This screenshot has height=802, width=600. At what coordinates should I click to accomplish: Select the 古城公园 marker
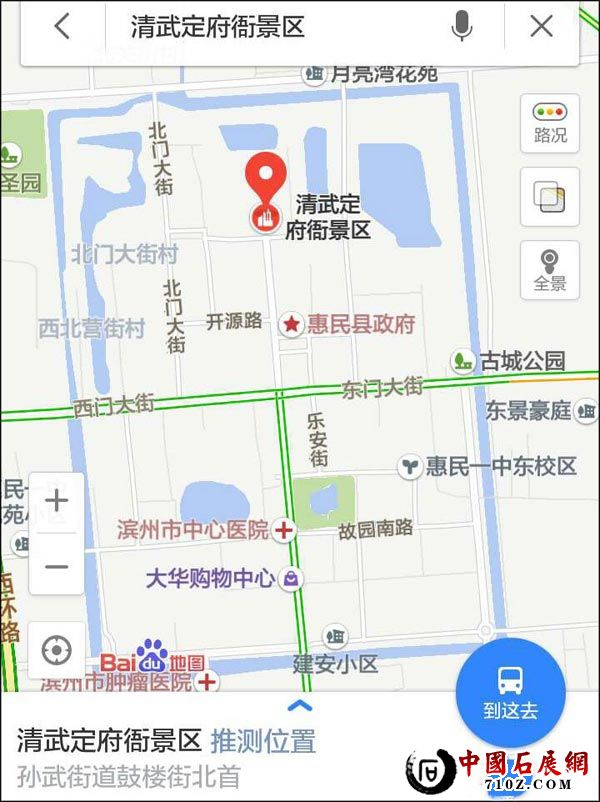click(462, 361)
